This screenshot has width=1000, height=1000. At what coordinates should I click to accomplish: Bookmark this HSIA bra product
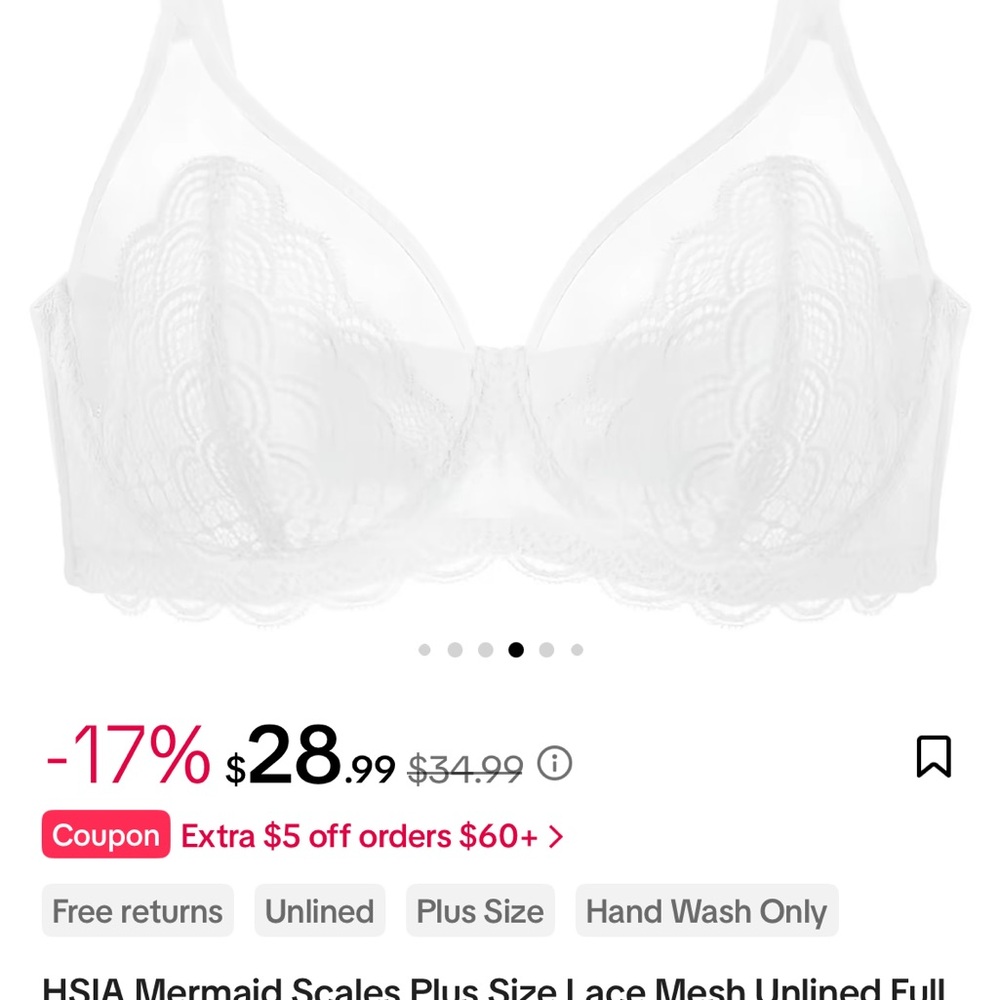[933, 757]
